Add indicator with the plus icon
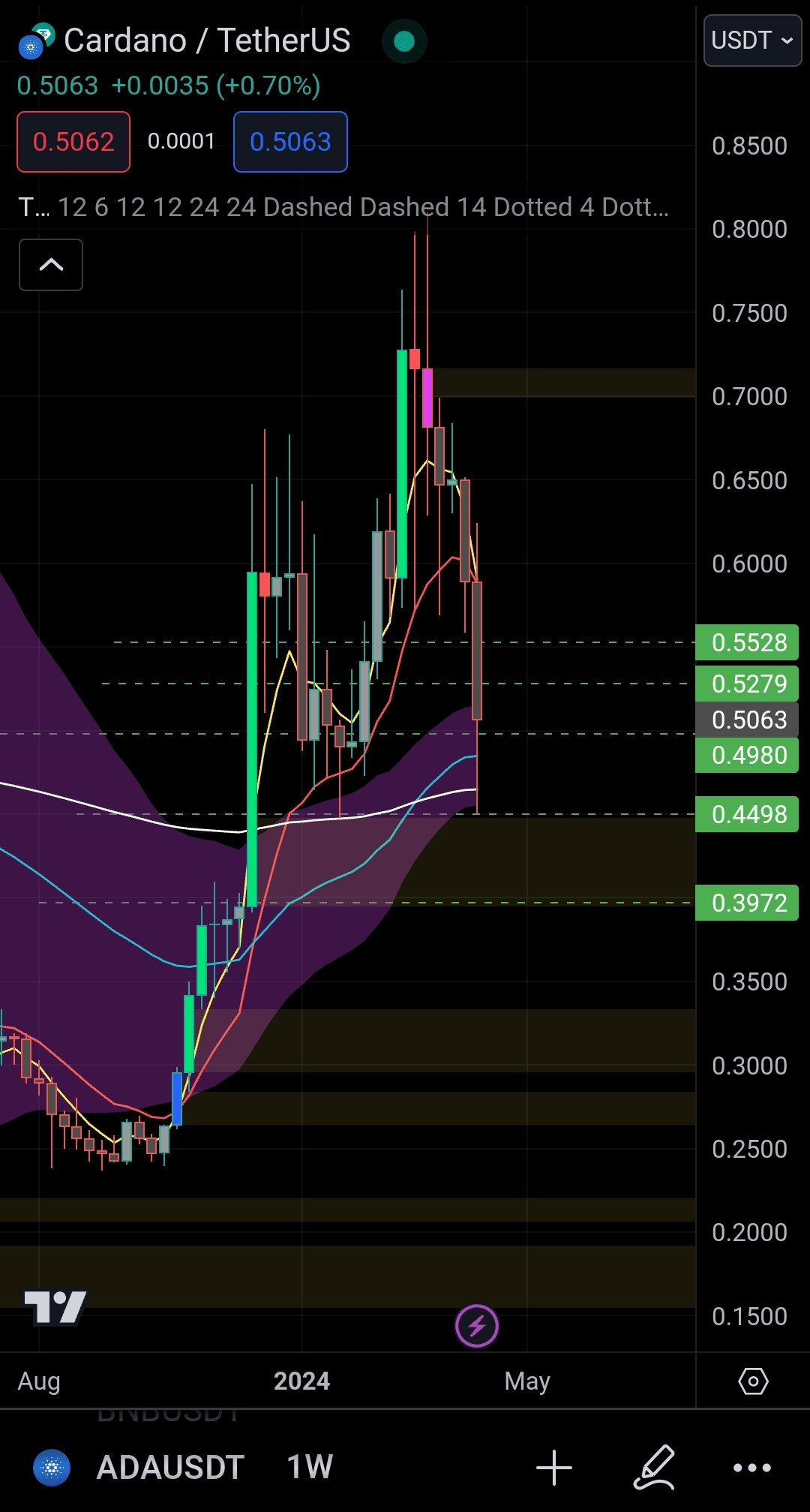This screenshot has width=810, height=1512. point(554,1468)
